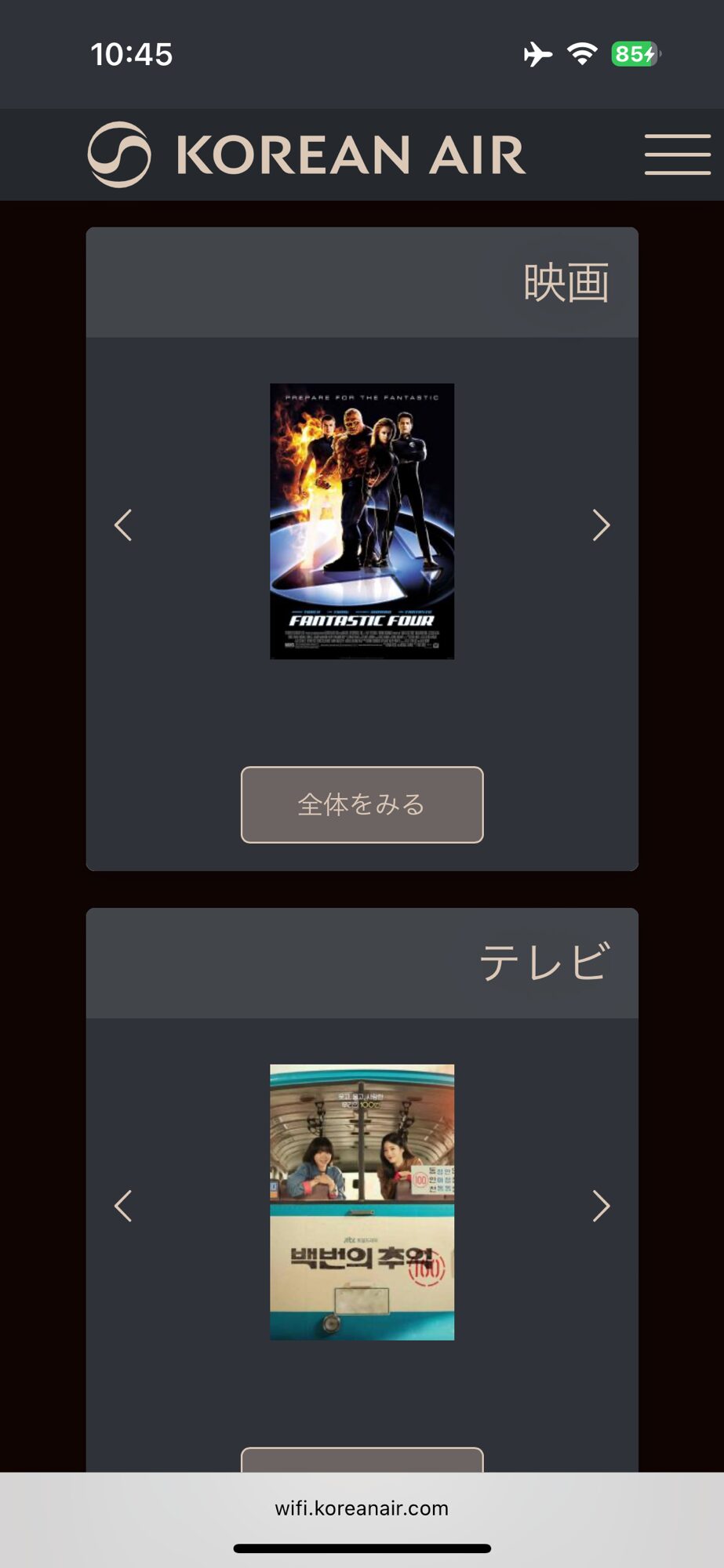Tap 全体をみる in the 映画 section
The width and height of the screenshot is (724, 1568).
click(362, 804)
